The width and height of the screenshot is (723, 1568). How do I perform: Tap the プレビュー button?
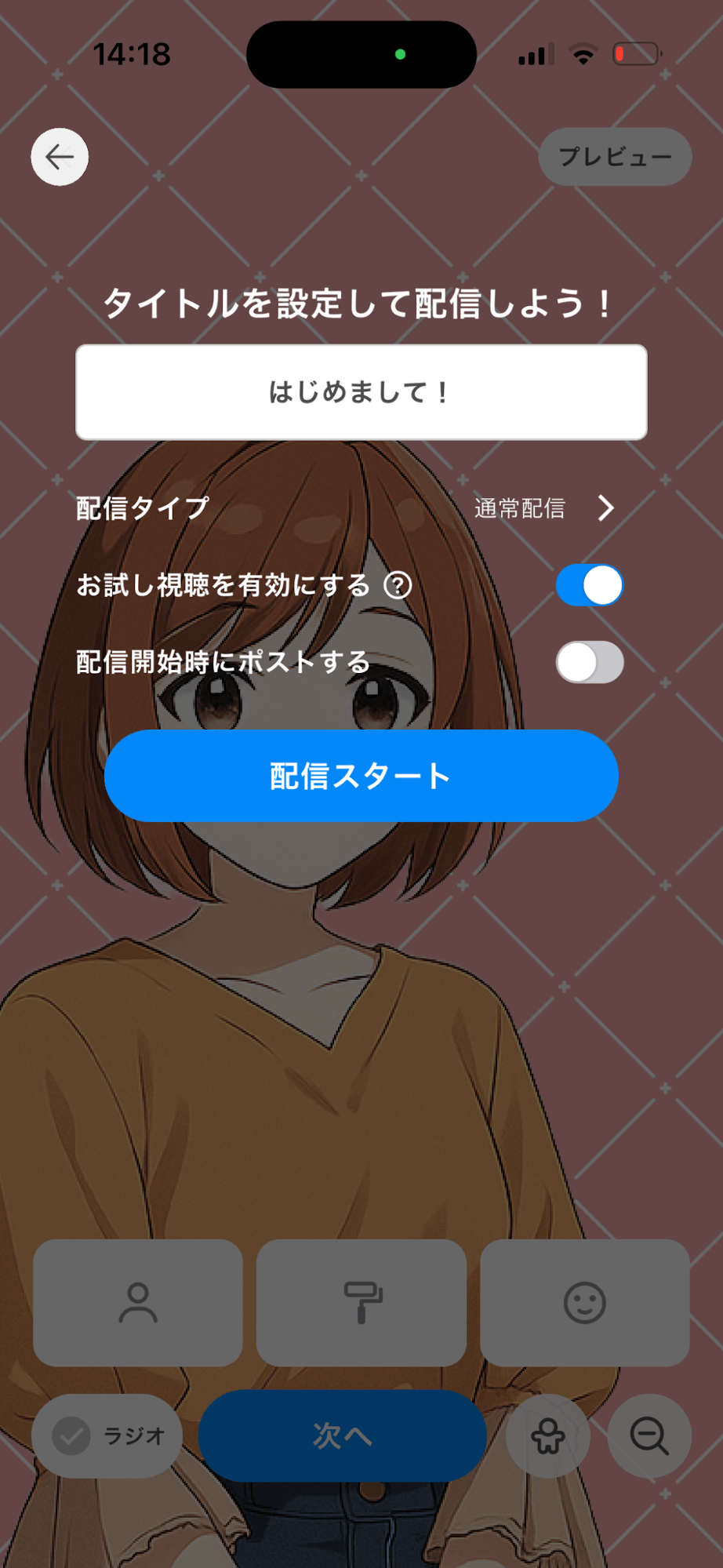tap(615, 156)
